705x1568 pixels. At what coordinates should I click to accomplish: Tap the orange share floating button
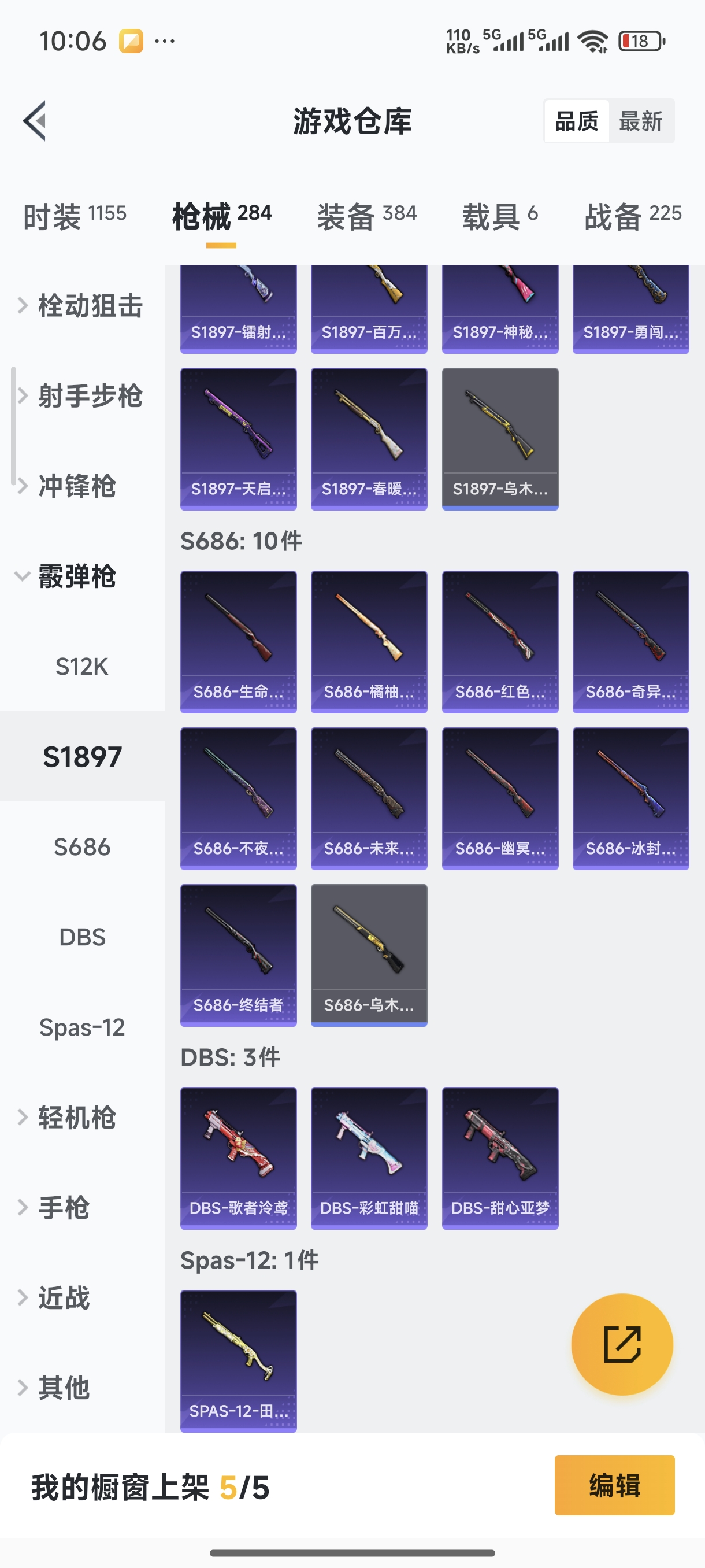(x=622, y=1344)
